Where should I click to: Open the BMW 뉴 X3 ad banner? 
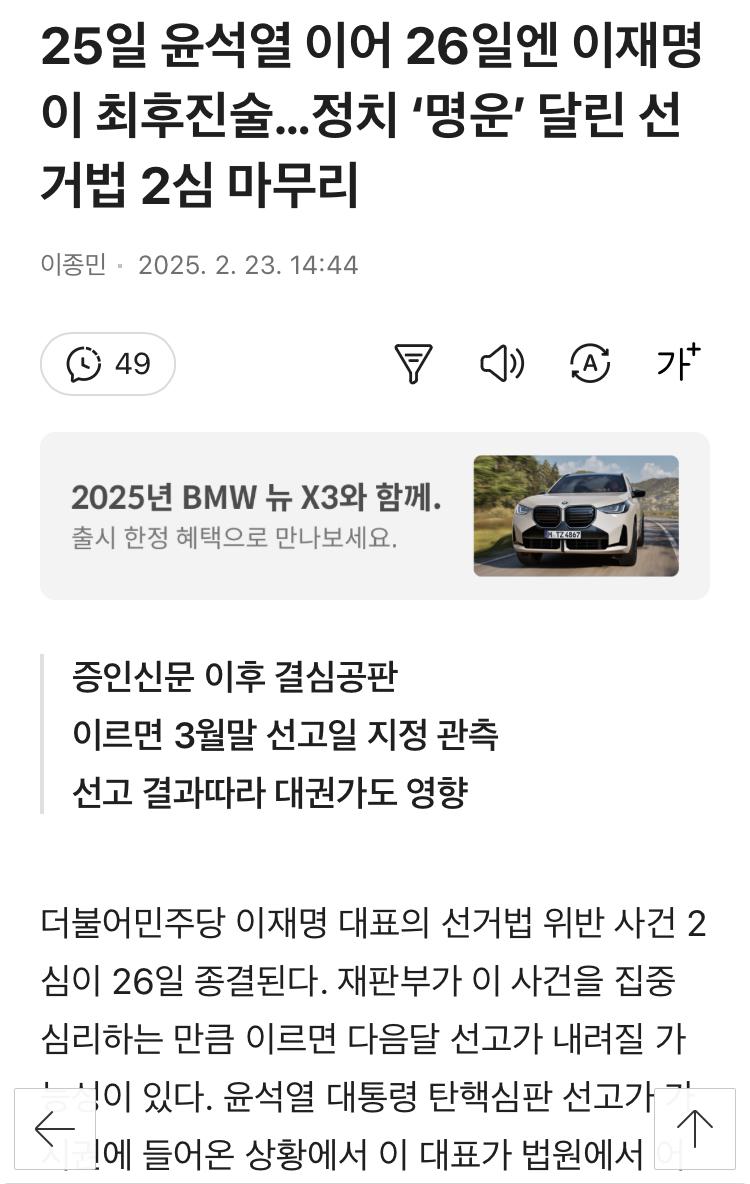click(x=374, y=516)
